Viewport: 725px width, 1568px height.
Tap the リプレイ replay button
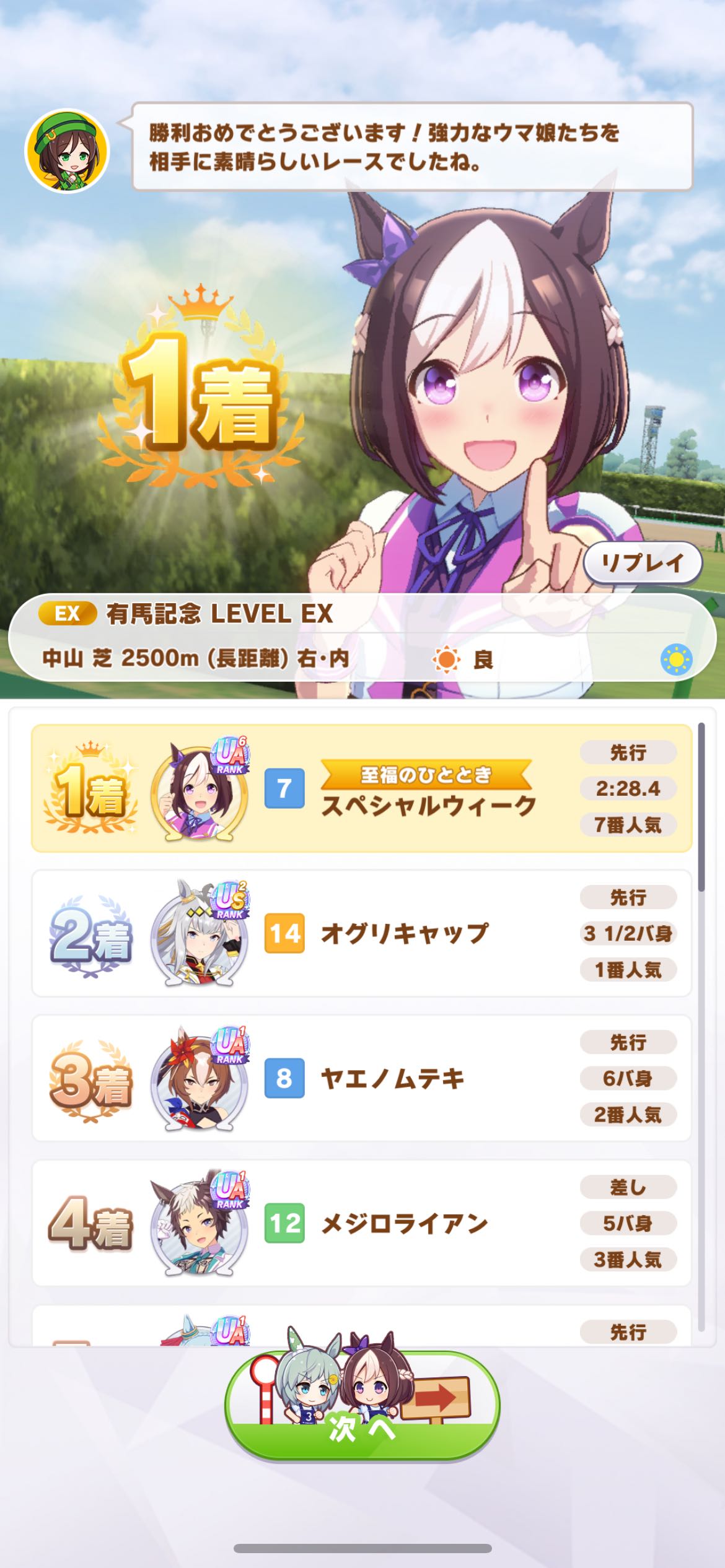click(x=642, y=562)
